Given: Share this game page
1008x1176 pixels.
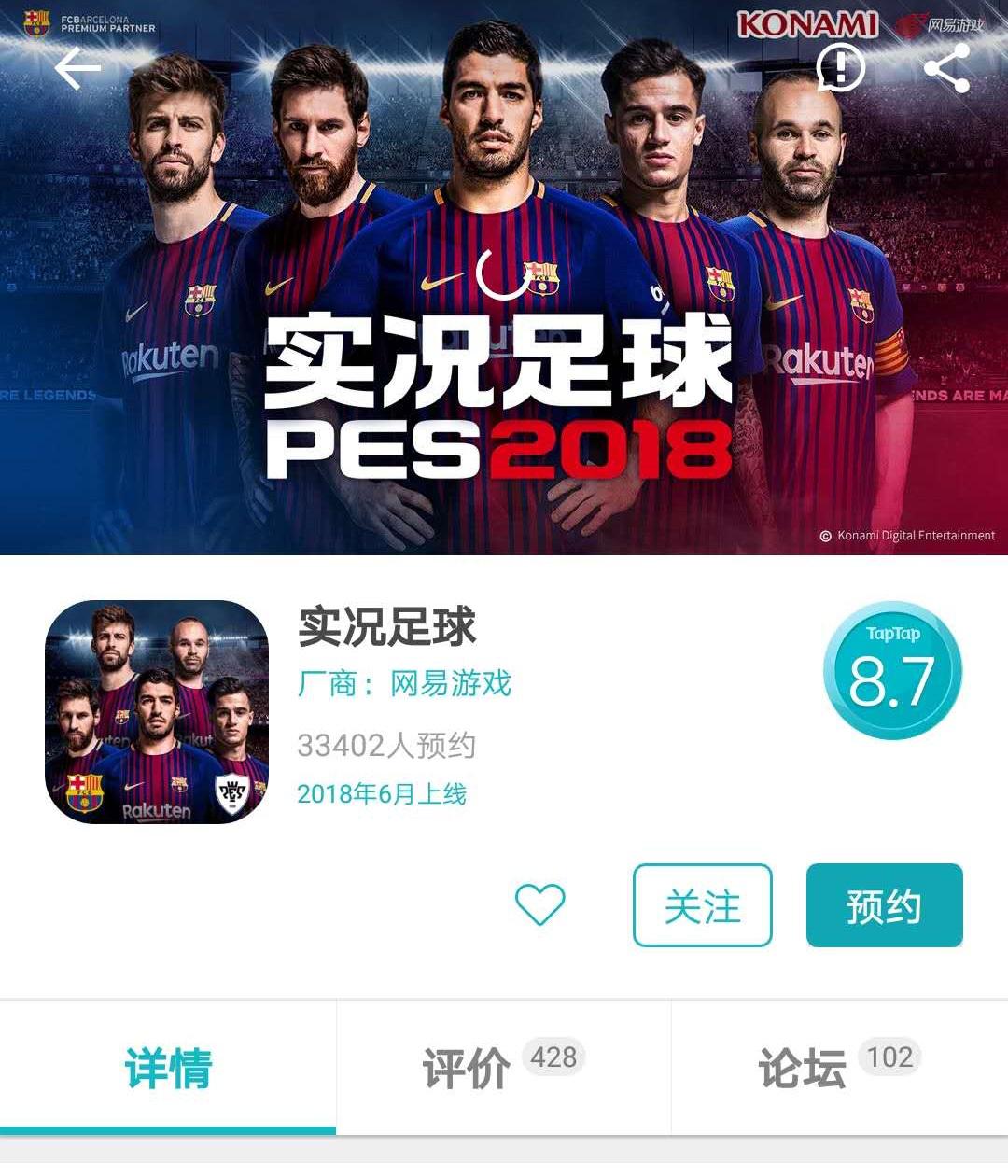Looking at the screenshot, I should click(x=949, y=66).
